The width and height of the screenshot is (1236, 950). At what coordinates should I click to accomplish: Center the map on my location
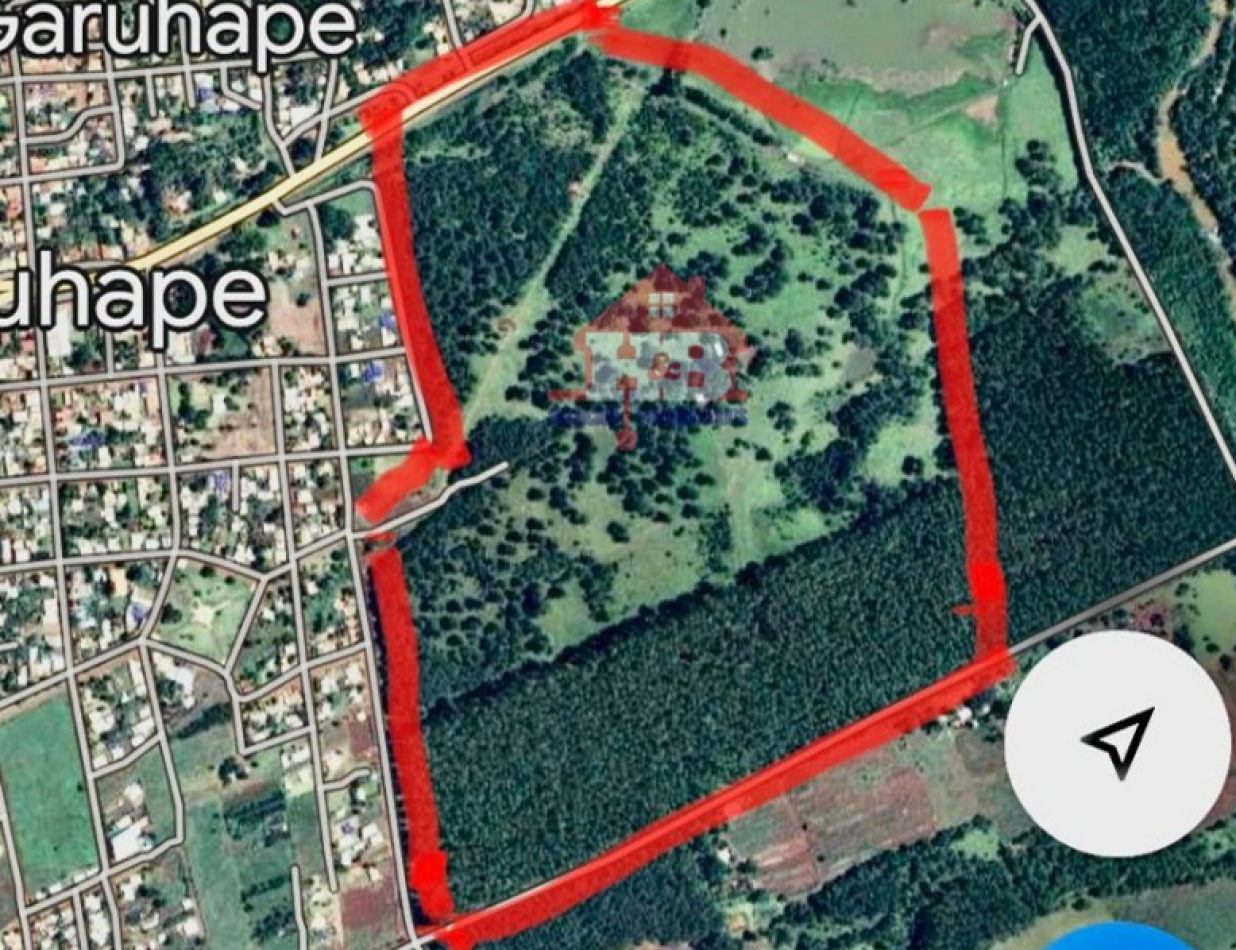pyautogui.click(x=1116, y=742)
